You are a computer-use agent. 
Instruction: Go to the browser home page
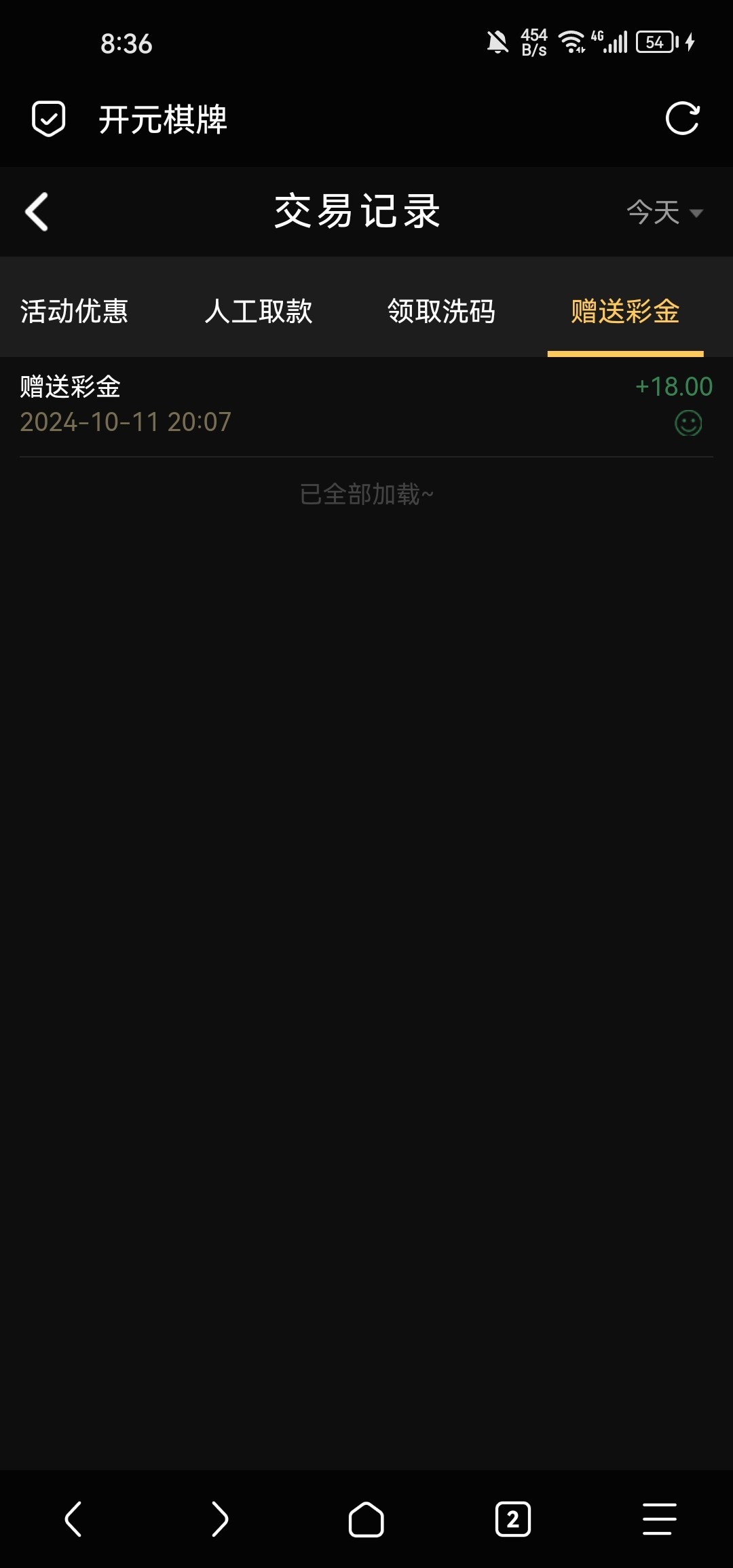[x=366, y=1519]
